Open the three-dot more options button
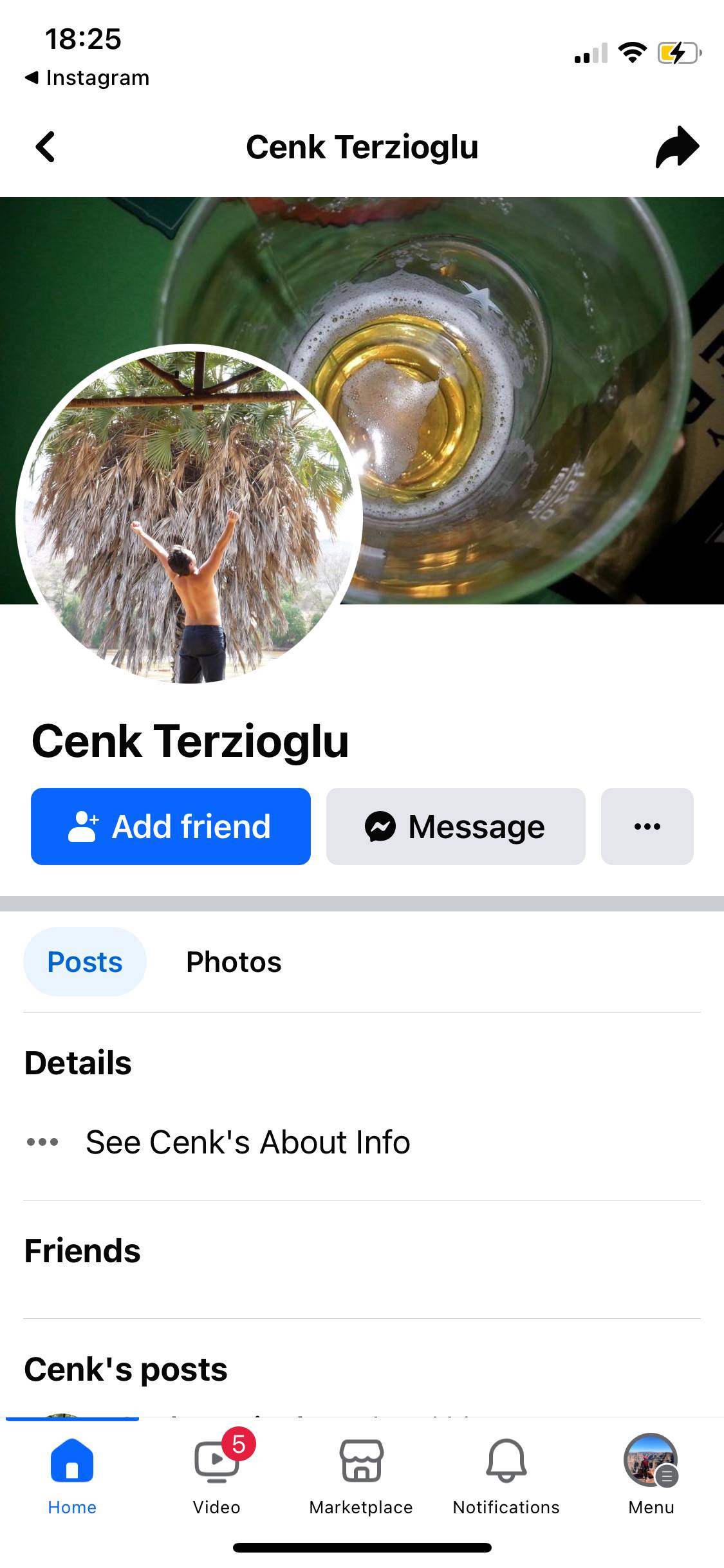 [x=647, y=826]
